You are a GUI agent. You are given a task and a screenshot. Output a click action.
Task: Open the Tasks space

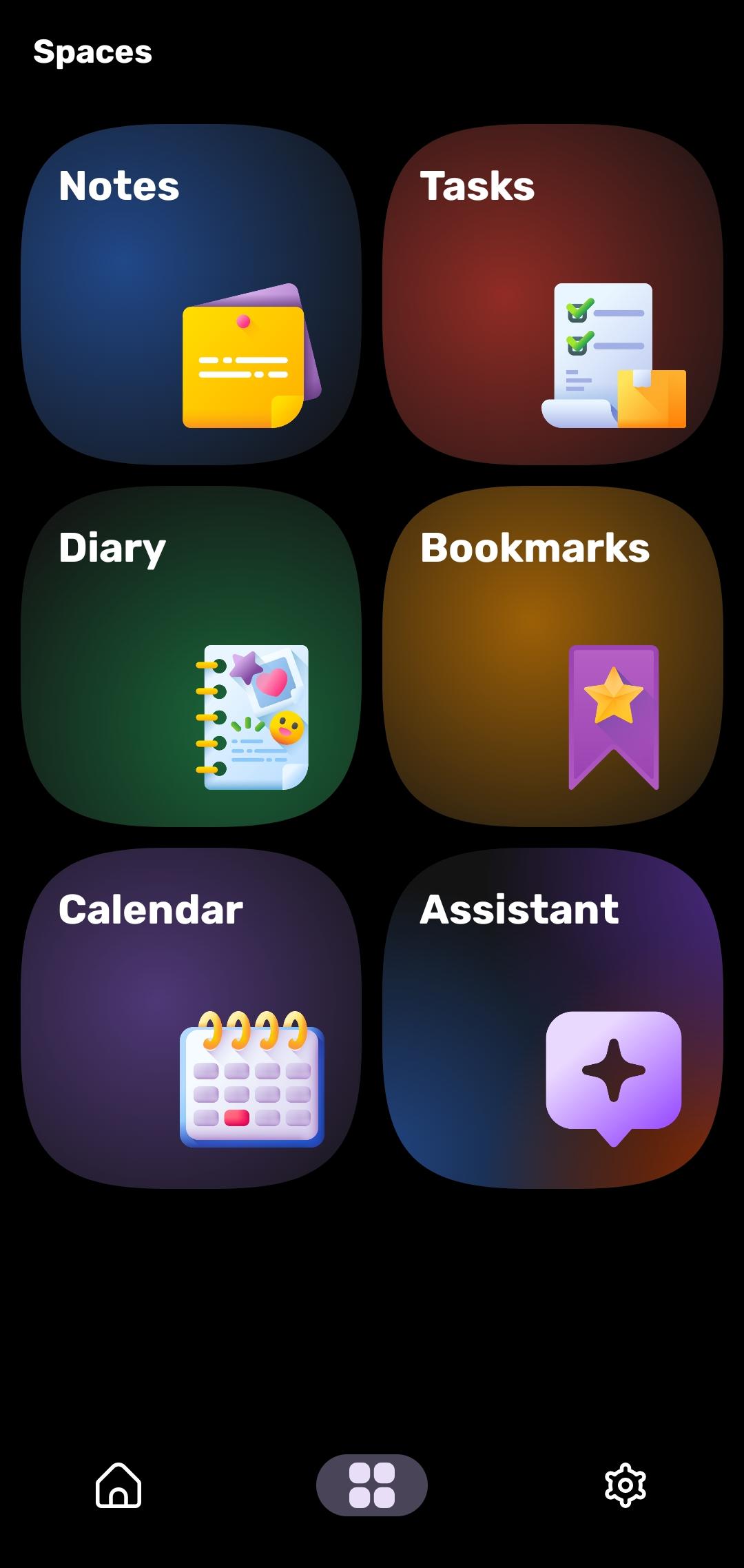pyautogui.click(x=552, y=294)
